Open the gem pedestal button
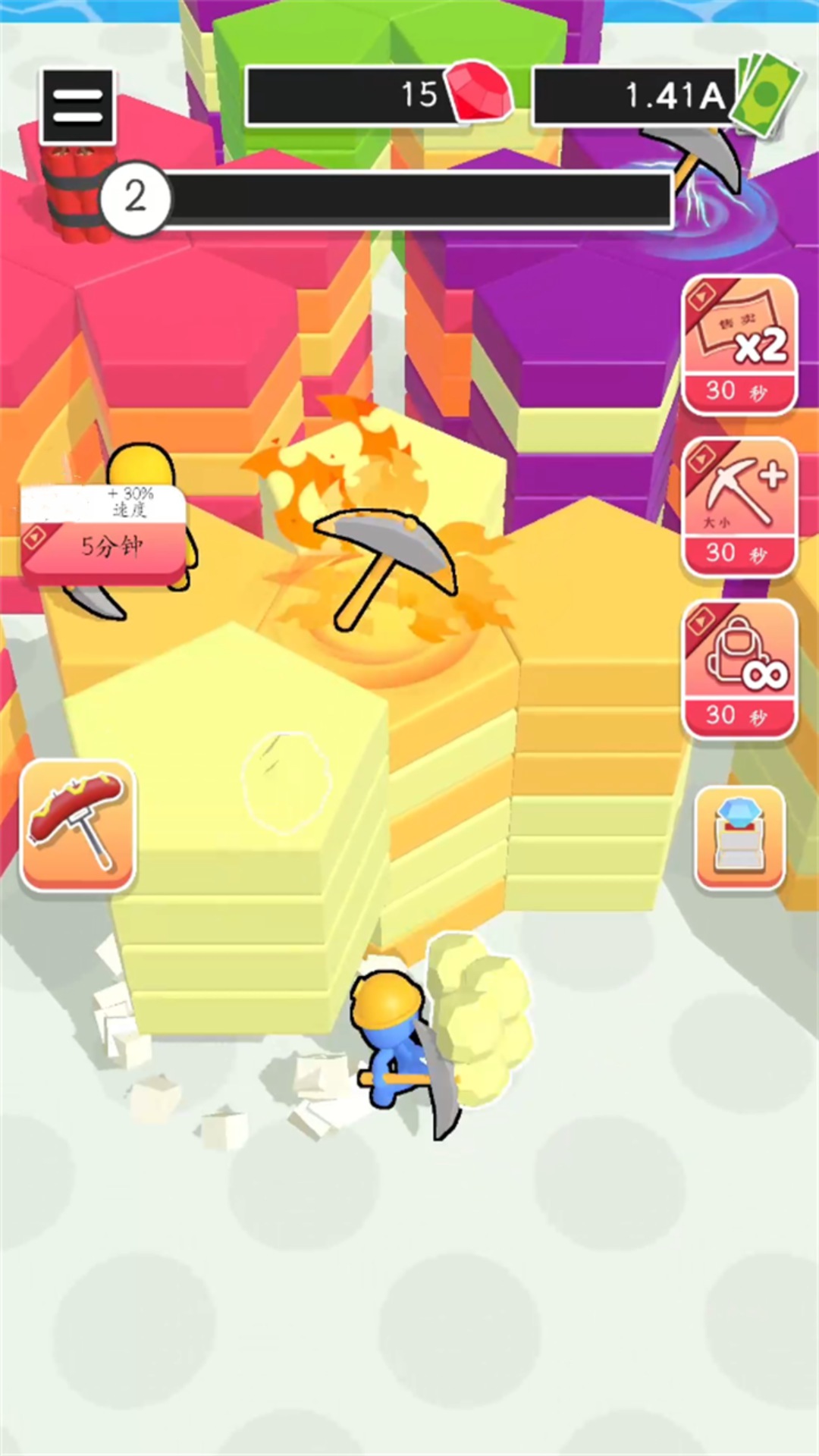The height and width of the screenshot is (1456, 819). tap(739, 837)
